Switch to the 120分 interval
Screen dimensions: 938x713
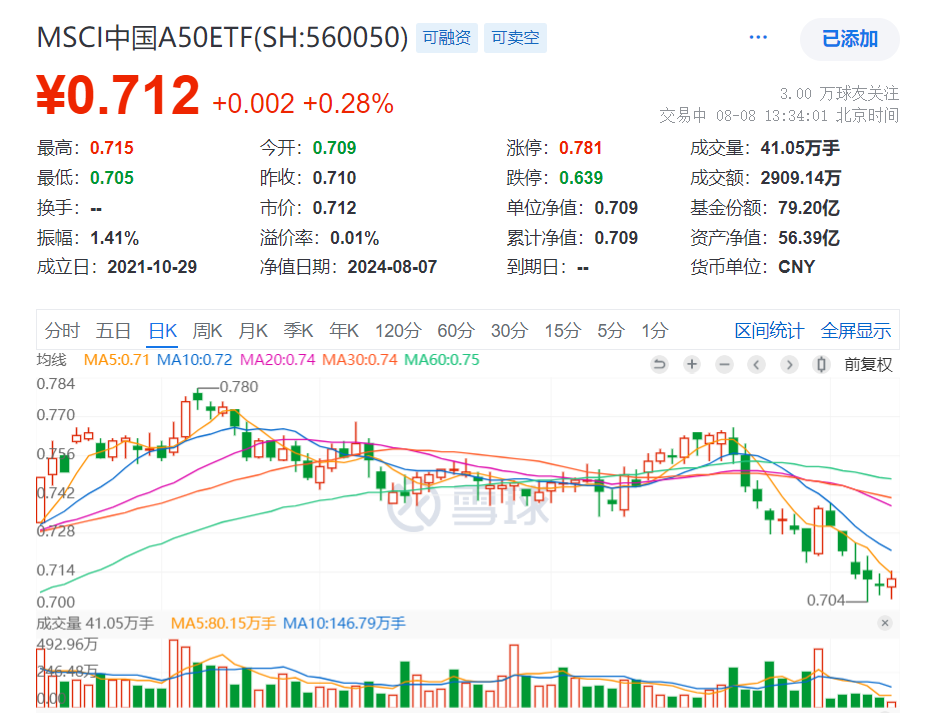[398, 331]
